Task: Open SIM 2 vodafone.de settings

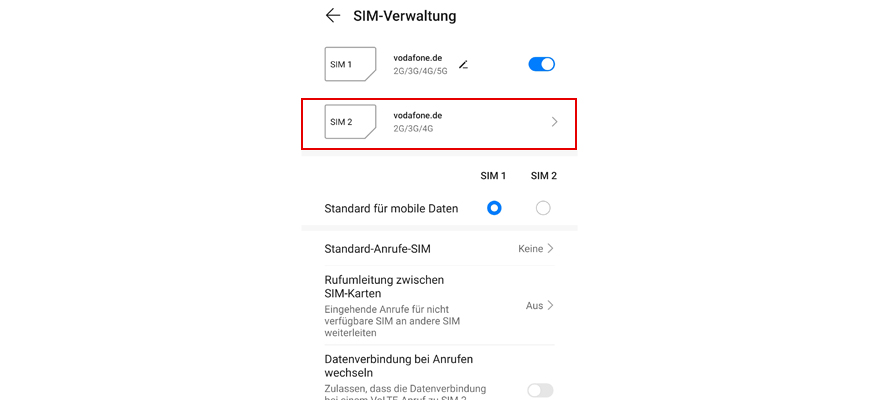Action: pos(439,122)
